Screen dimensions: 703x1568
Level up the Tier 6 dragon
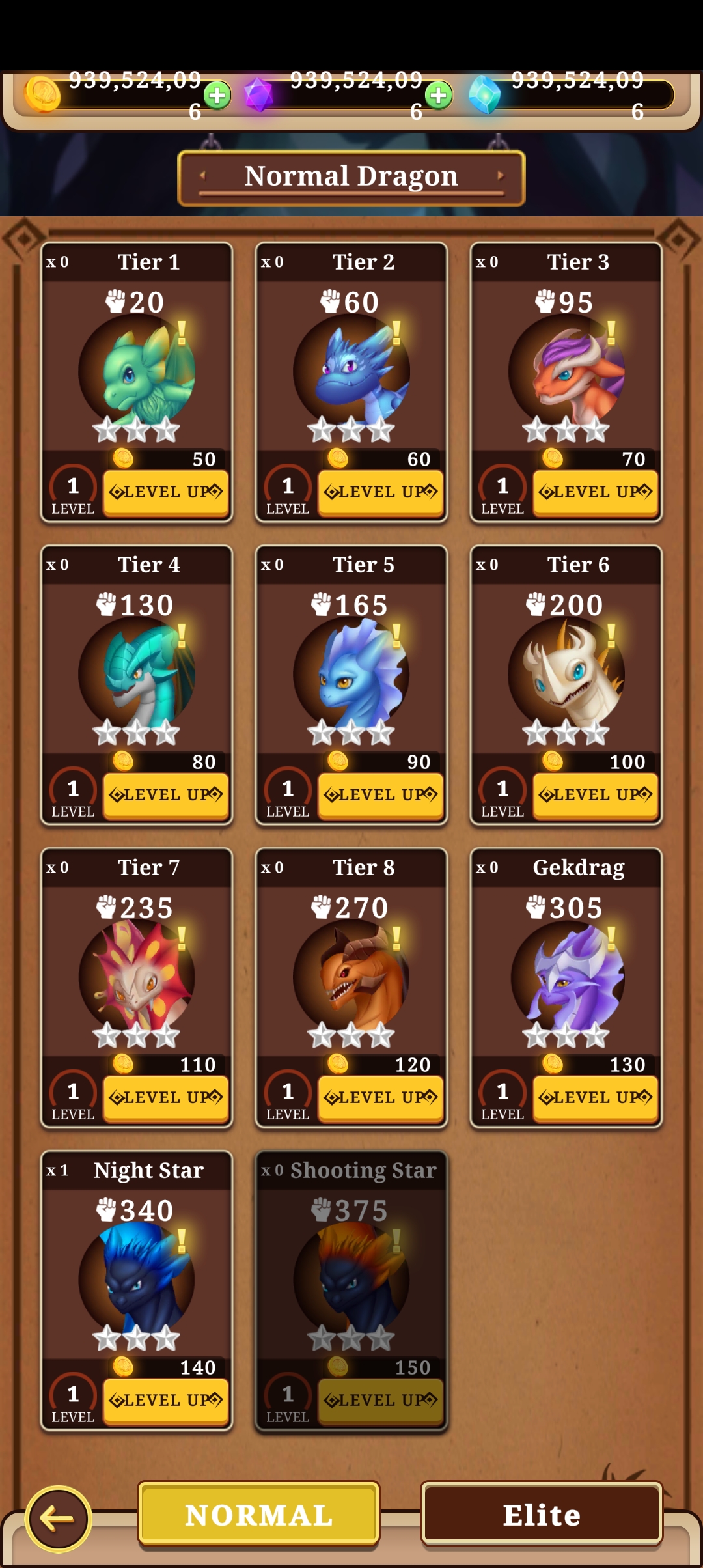click(596, 795)
